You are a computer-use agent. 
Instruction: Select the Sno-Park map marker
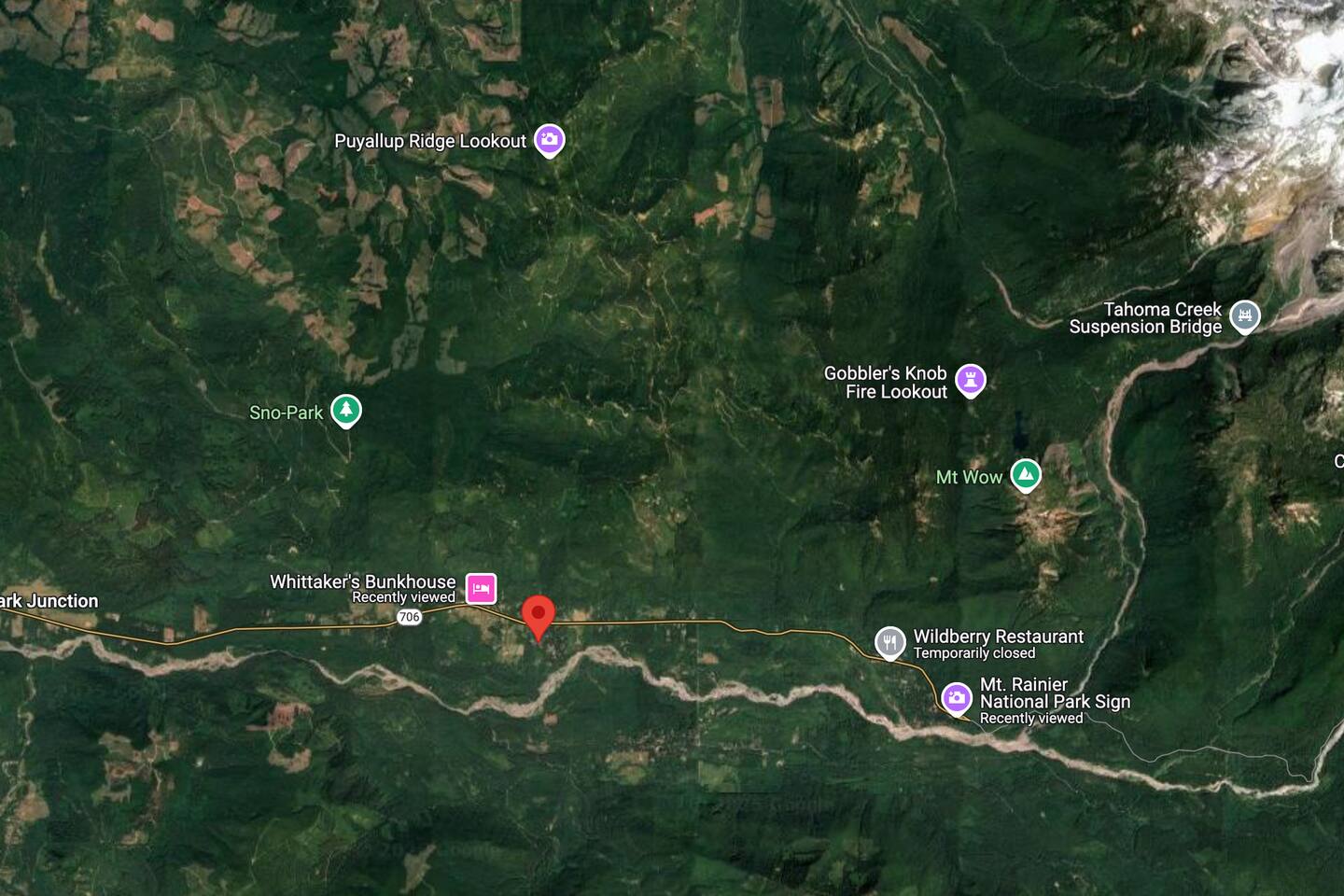[346, 410]
